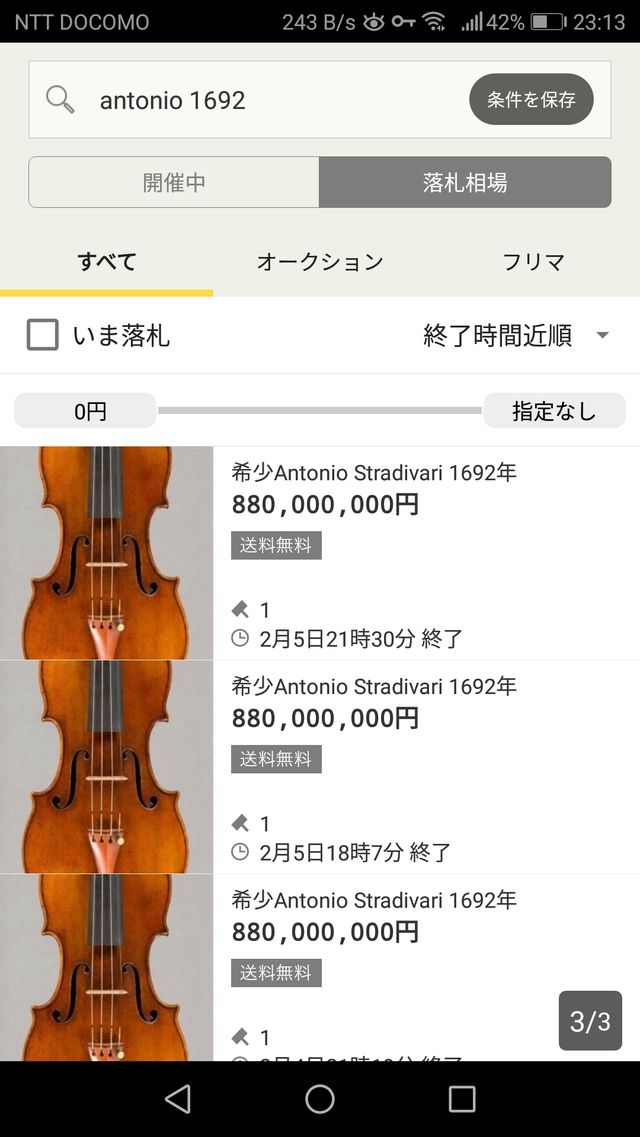Screen dimensions: 640x1137
Task: Switch to the オークション tab
Action: coord(320,262)
